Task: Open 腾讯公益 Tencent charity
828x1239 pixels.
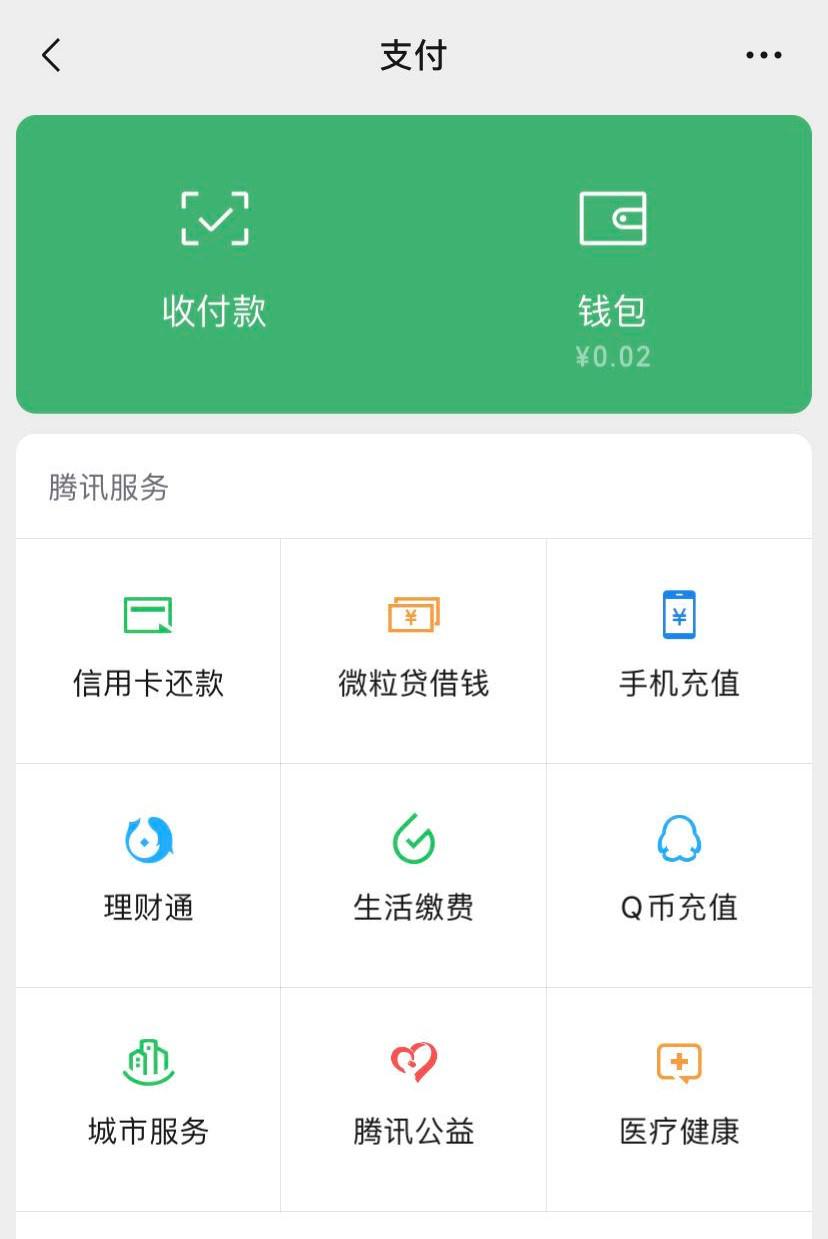Action: coord(413,1098)
